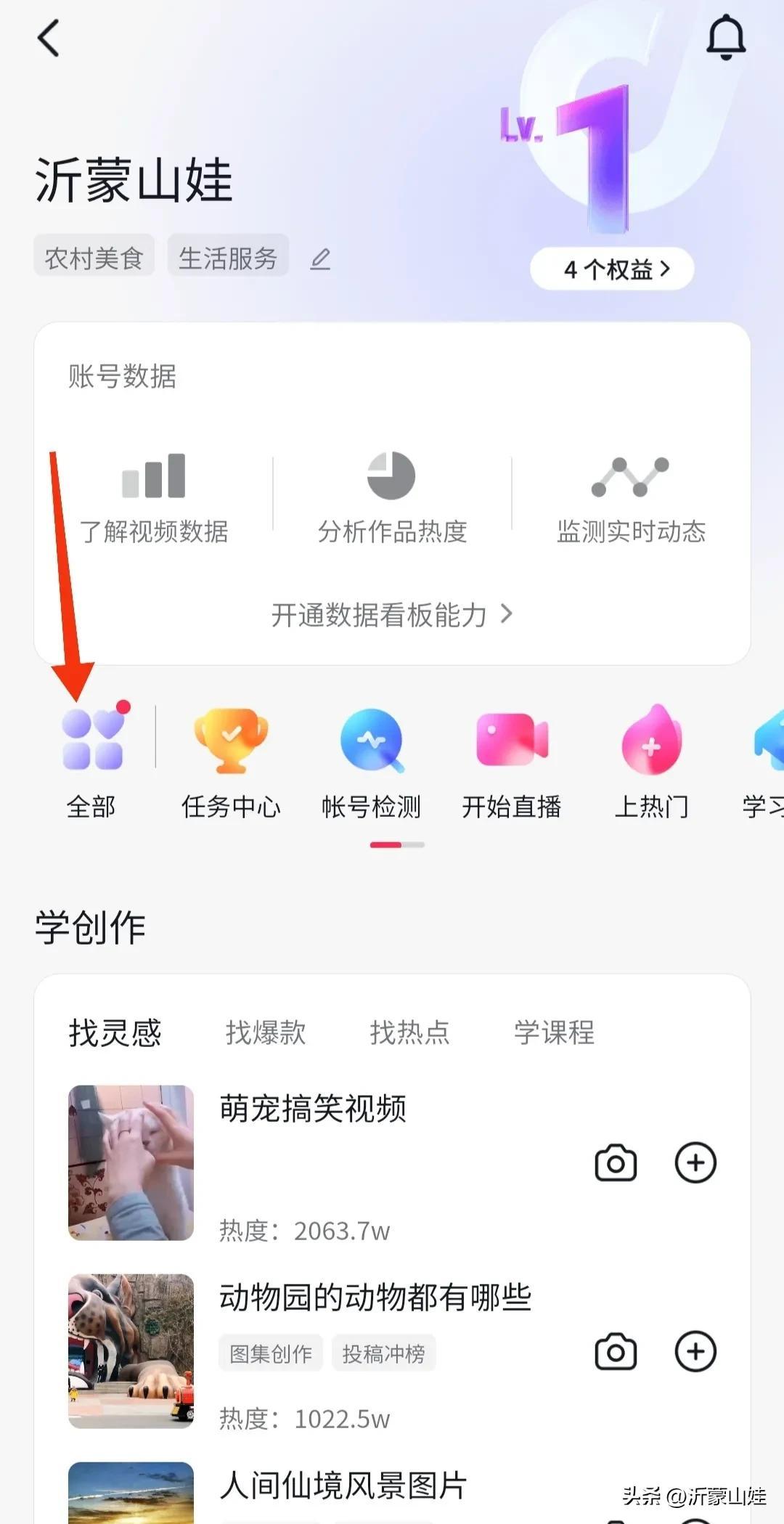This screenshot has width=784, height=1524.
Task: Select the 找灵感 tab
Action: [115, 1032]
